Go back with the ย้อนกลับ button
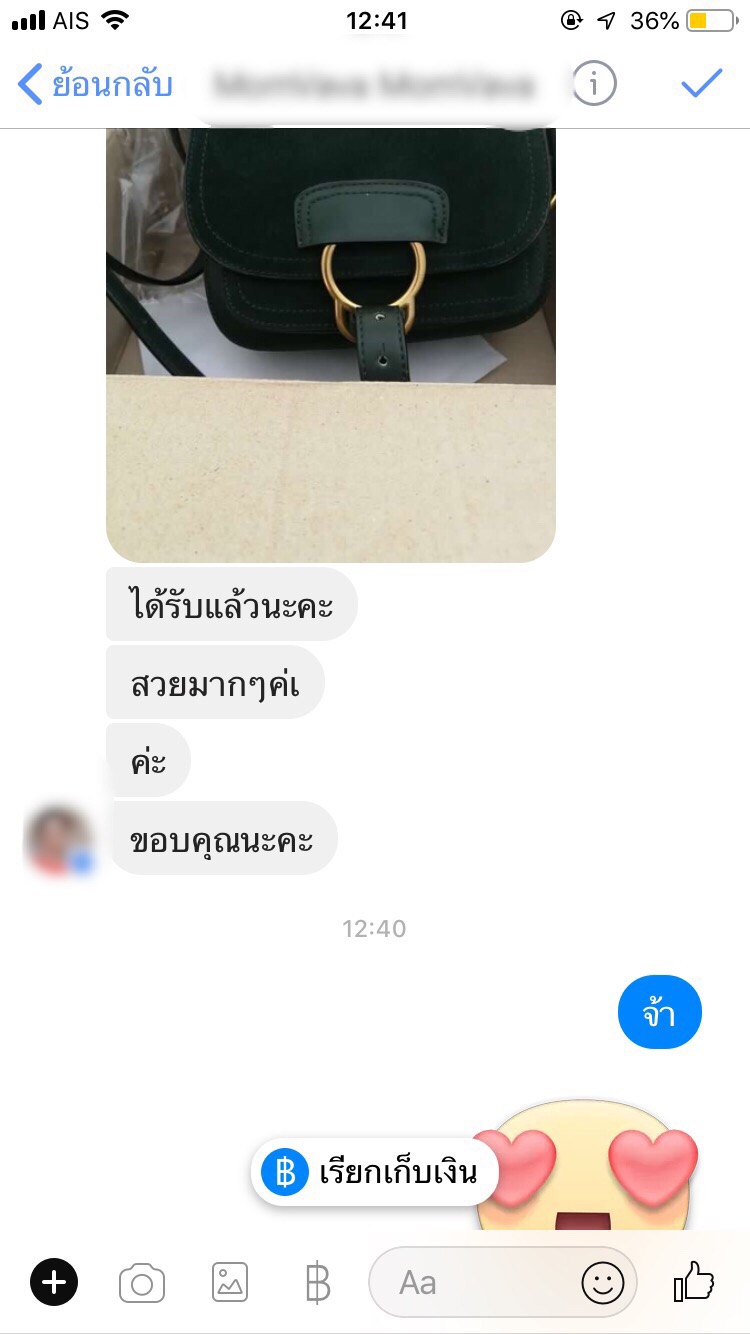Screen dimensions: 750x1334 tap(95, 84)
